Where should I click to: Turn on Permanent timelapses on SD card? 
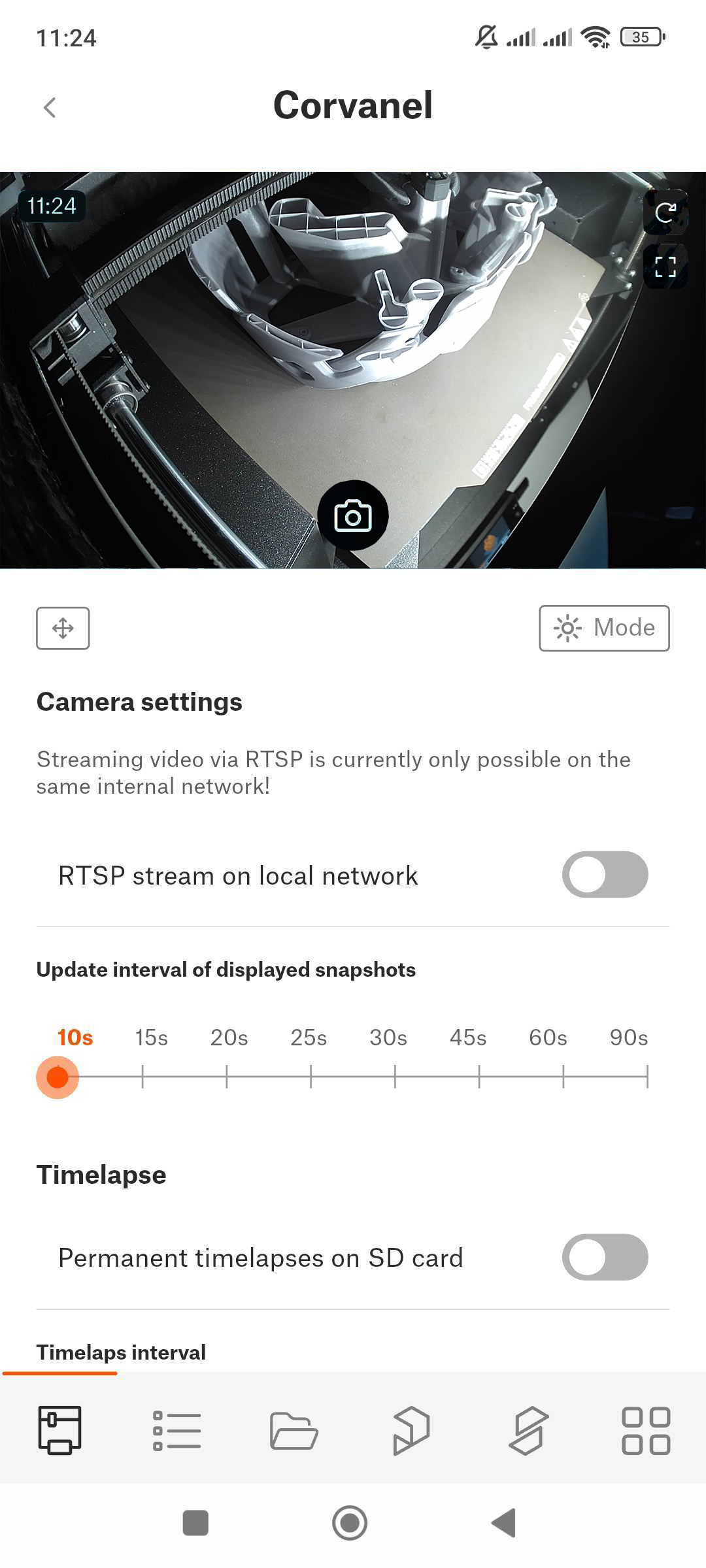coord(605,1257)
